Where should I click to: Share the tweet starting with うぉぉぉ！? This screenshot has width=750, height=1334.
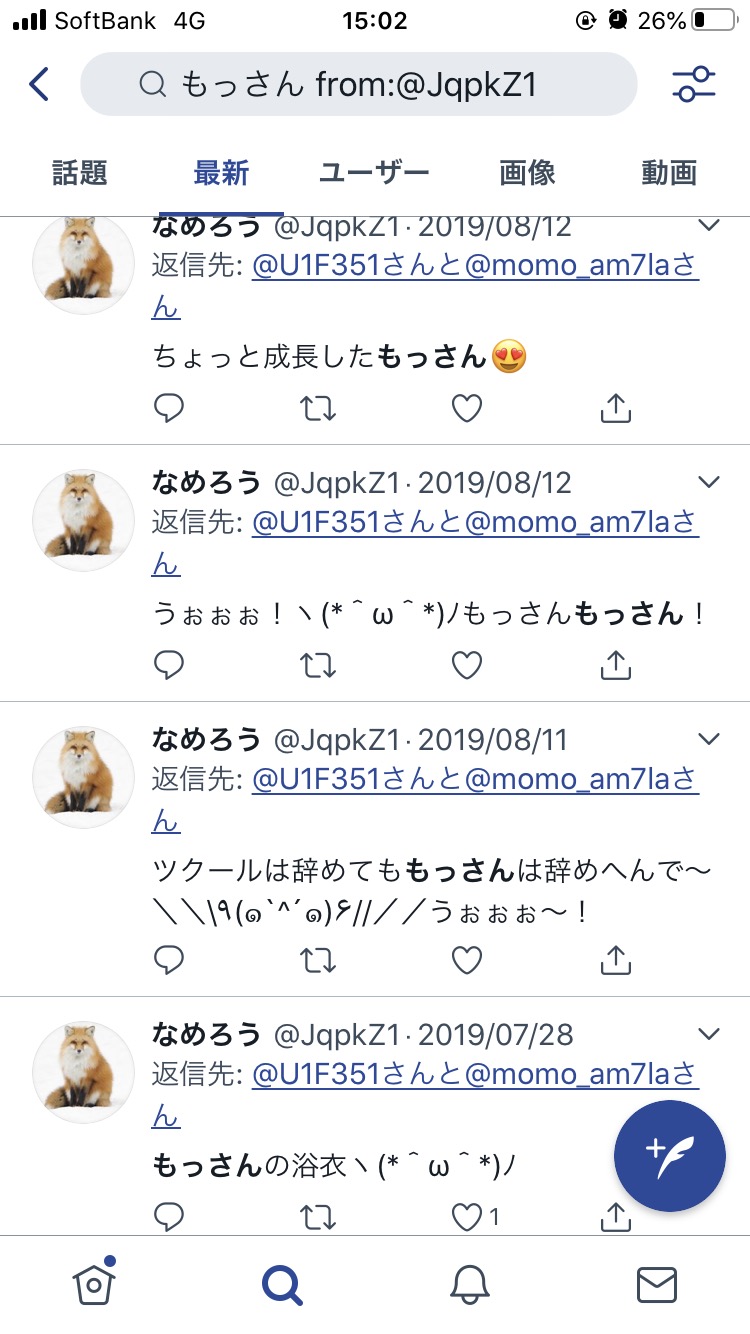click(x=616, y=665)
